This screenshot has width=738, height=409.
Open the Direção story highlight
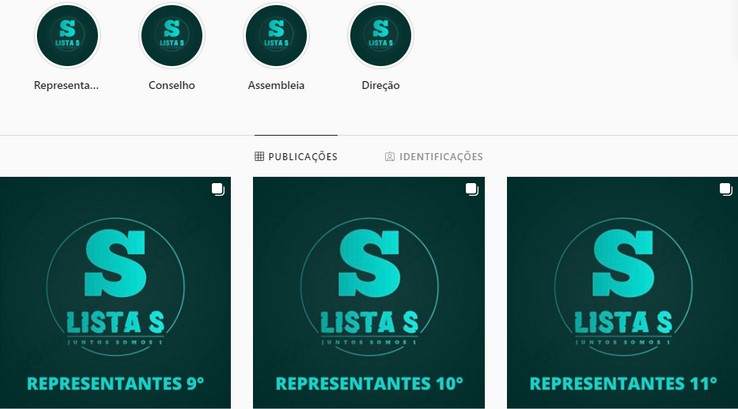tap(380, 37)
